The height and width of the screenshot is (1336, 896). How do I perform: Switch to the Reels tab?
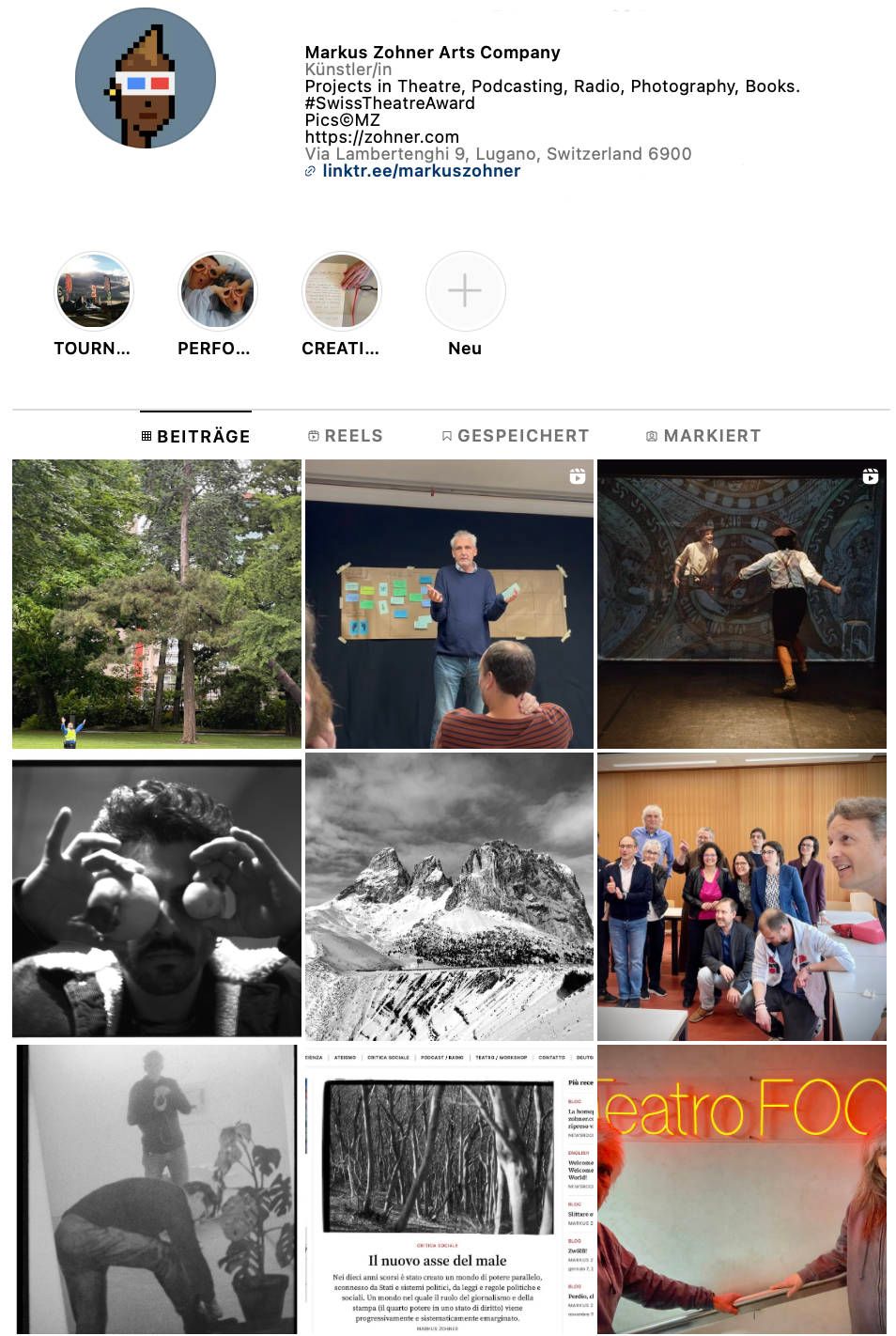(345, 436)
